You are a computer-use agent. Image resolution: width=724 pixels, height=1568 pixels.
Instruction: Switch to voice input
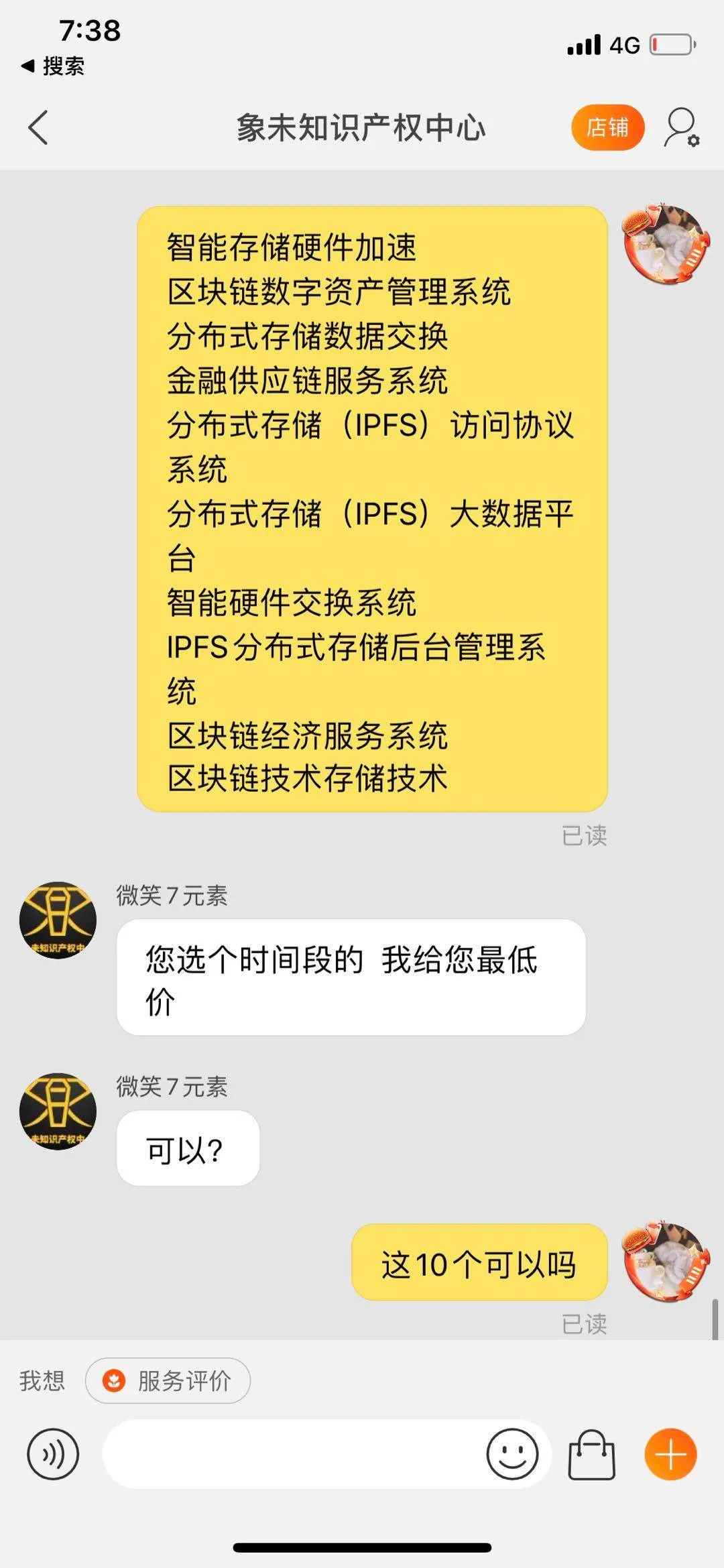53,1454
